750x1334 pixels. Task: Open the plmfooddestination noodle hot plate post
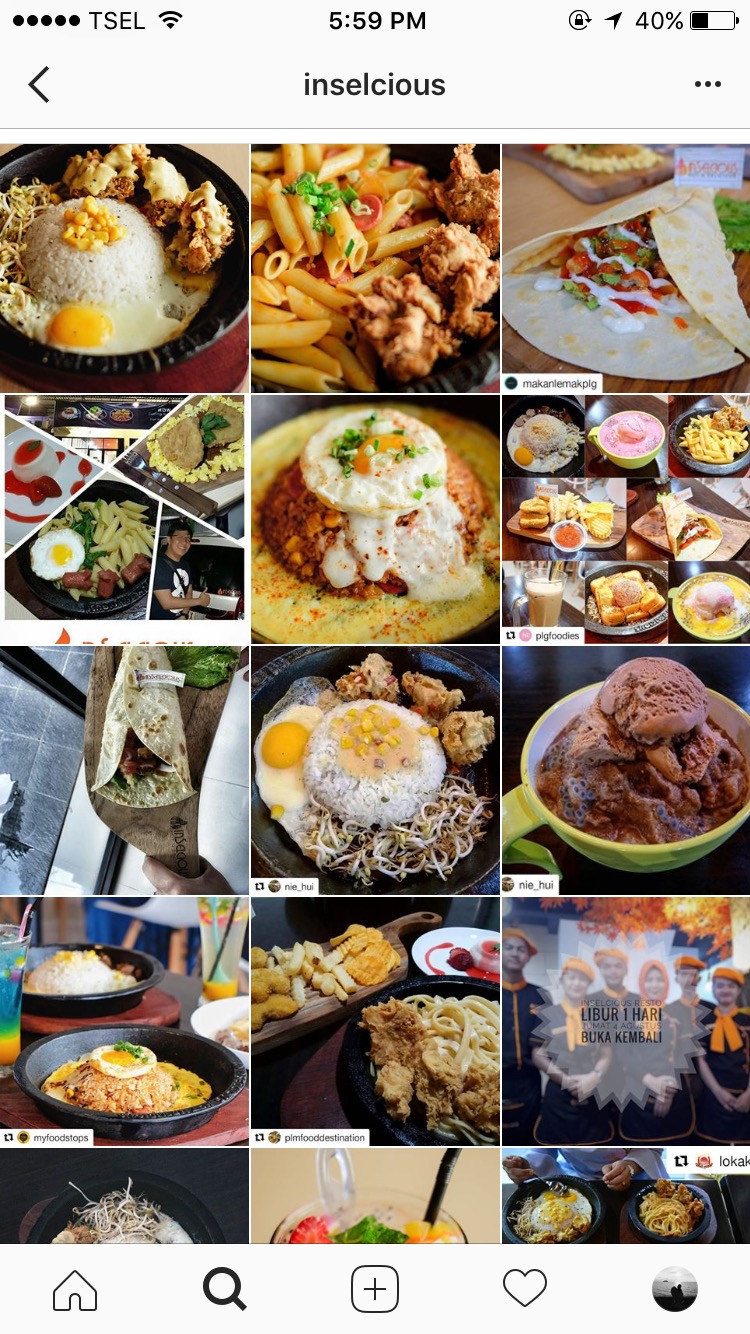click(x=375, y=1021)
